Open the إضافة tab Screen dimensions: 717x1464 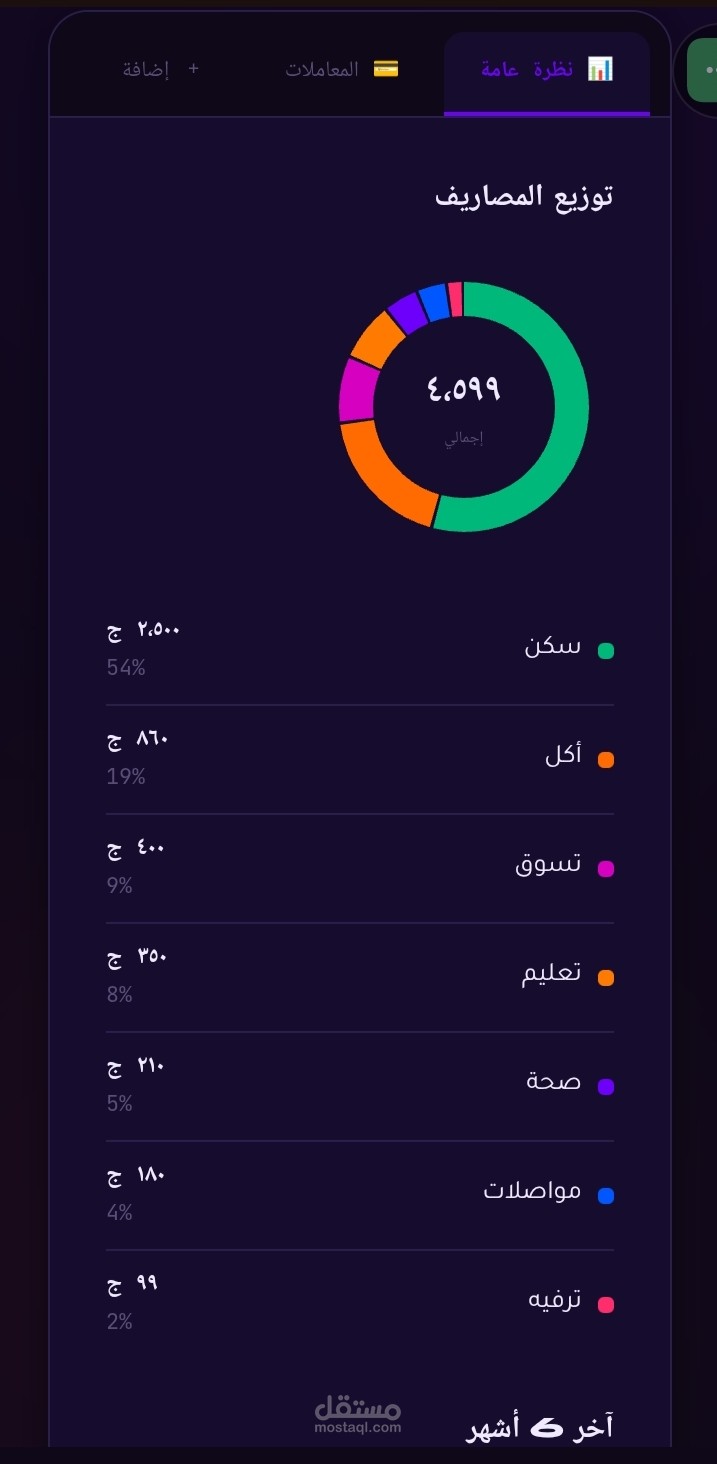[x=161, y=70]
